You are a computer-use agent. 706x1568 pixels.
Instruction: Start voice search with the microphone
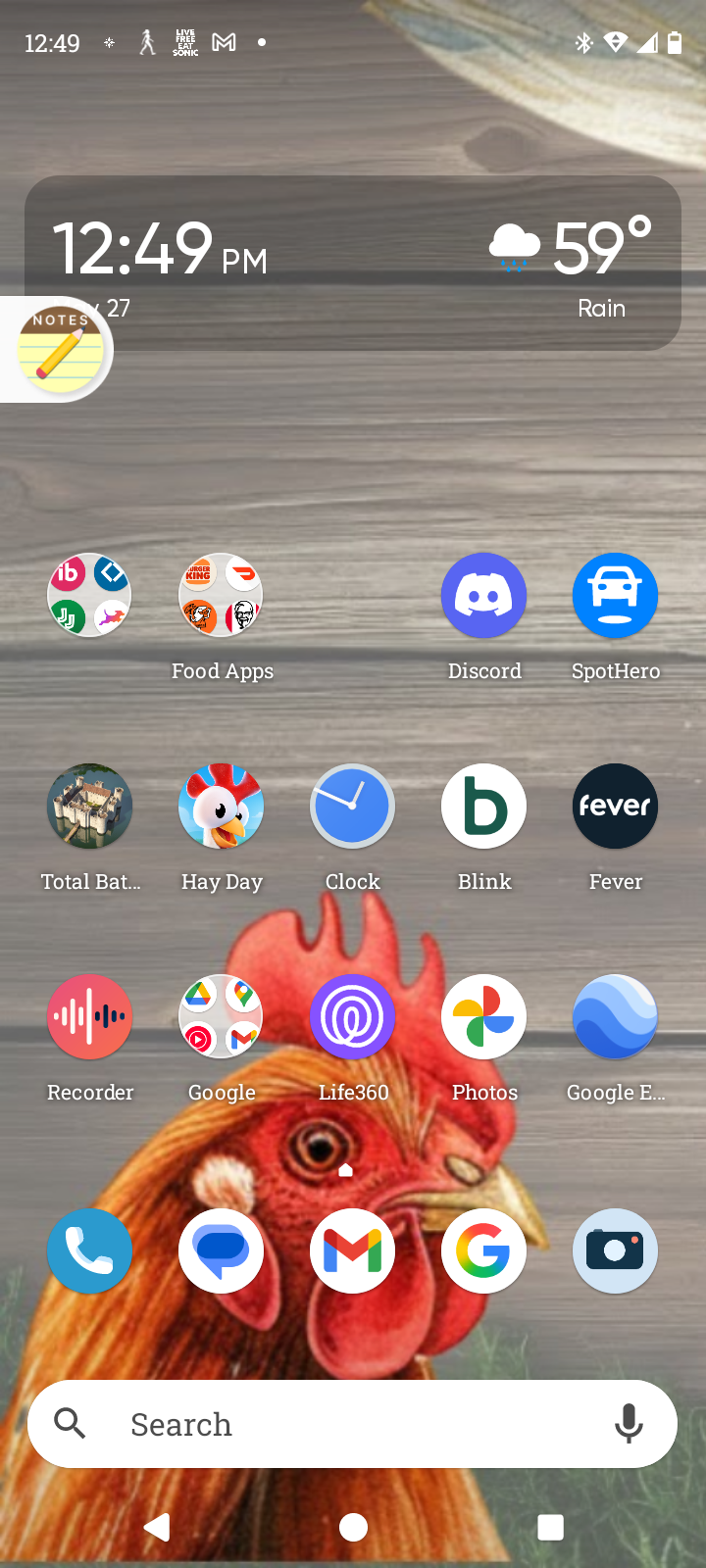tap(629, 1424)
